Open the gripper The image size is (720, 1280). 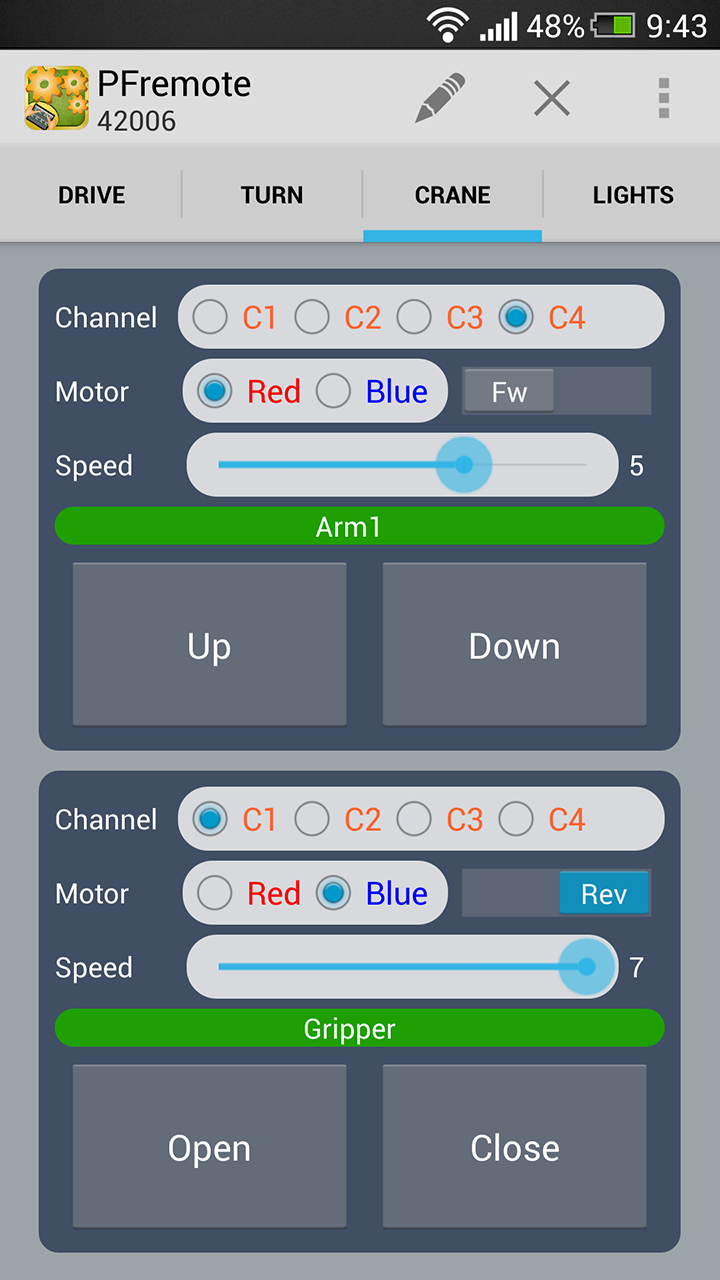point(209,1147)
